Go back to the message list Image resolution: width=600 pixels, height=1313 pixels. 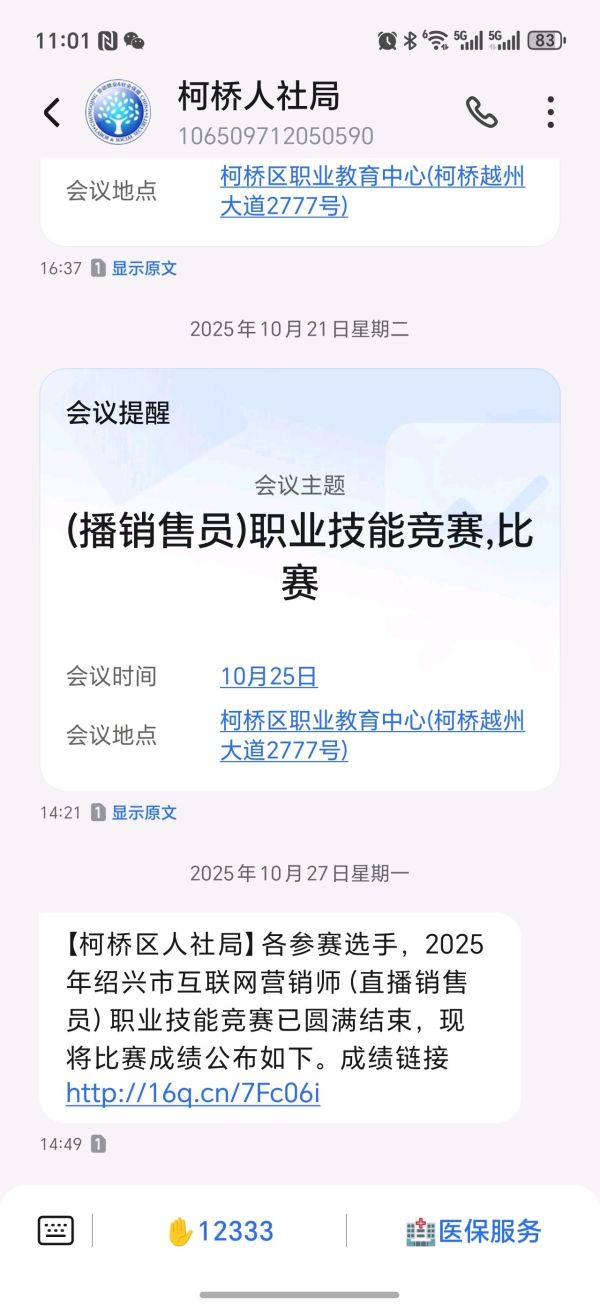tap(52, 113)
